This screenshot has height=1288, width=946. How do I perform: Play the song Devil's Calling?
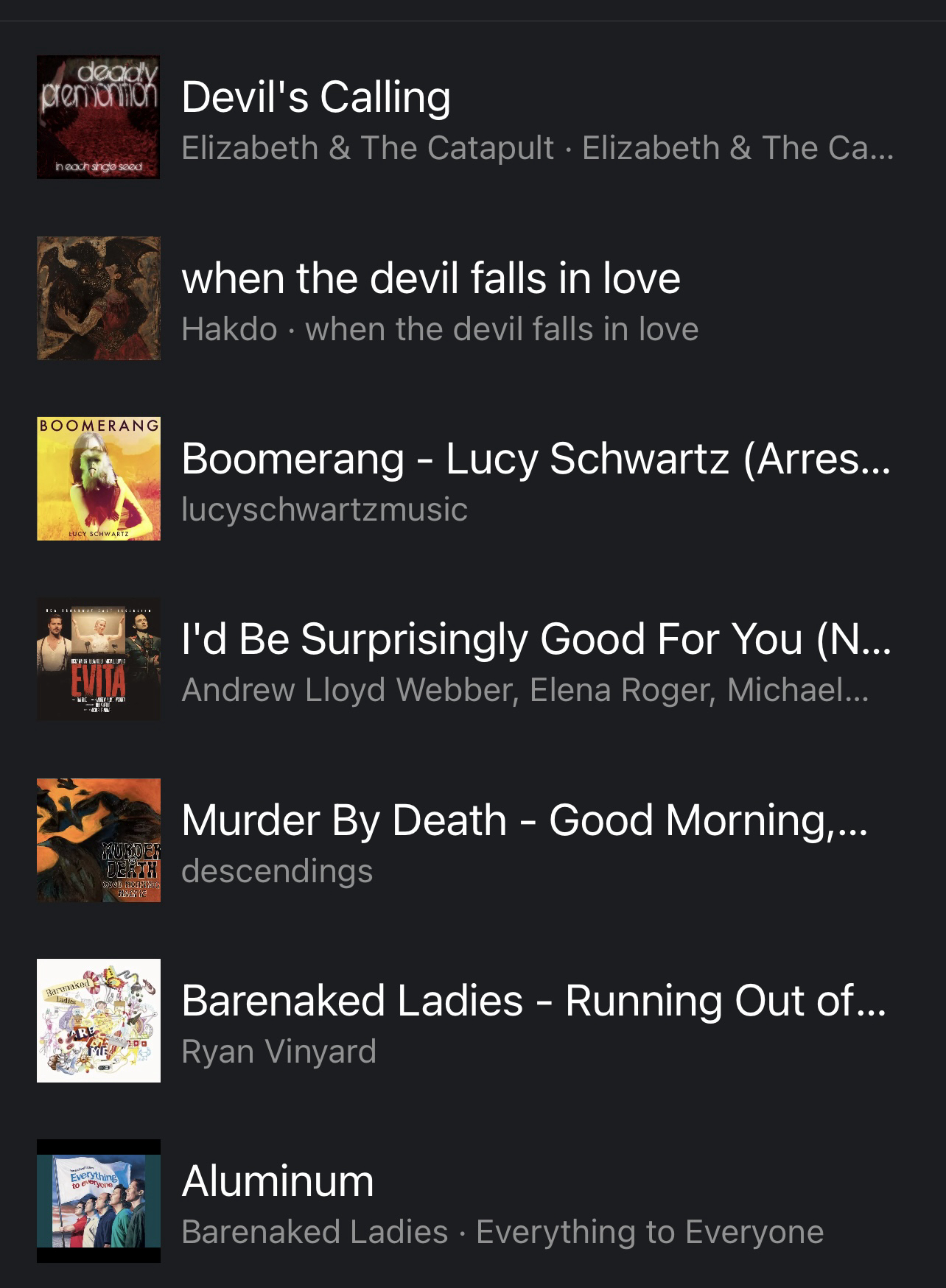[472, 118]
